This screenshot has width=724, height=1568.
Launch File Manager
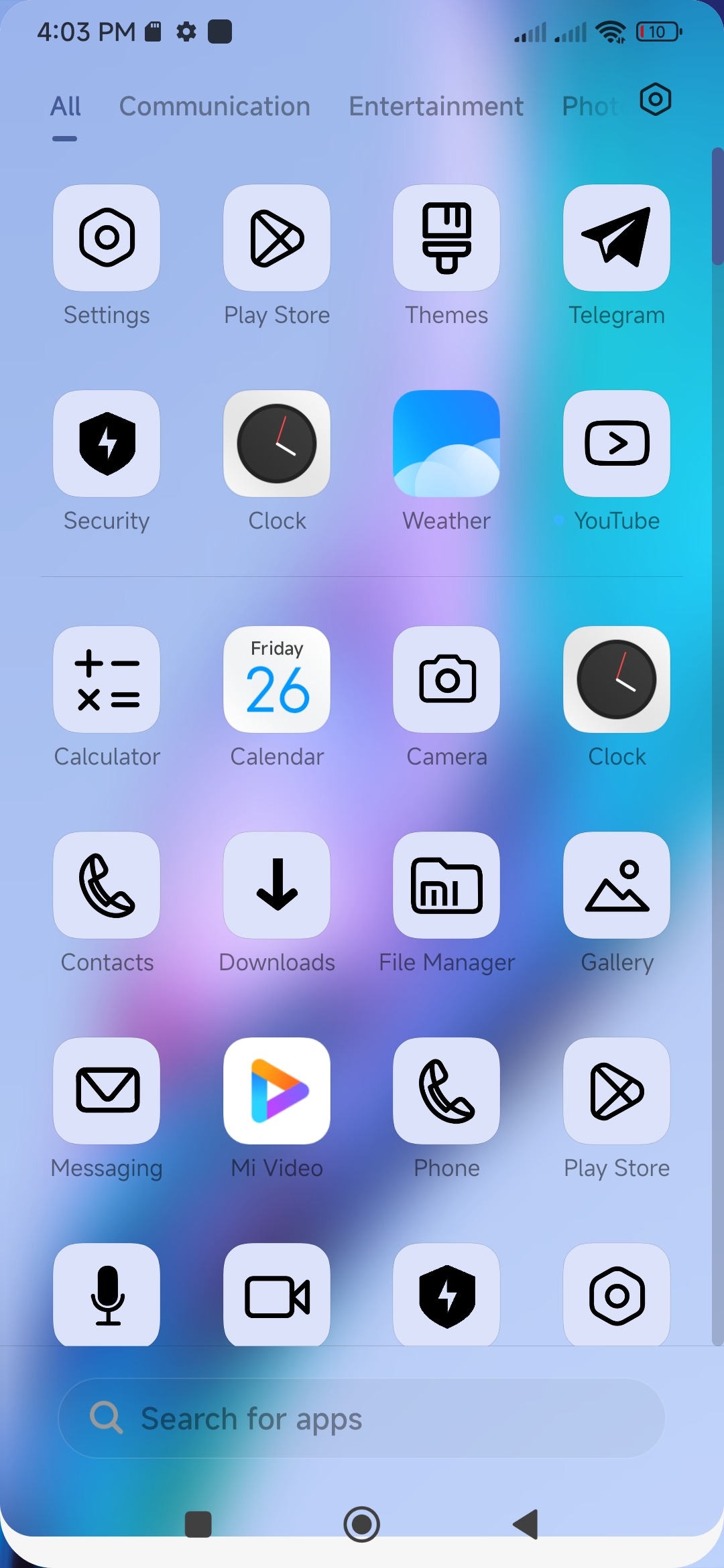(x=446, y=885)
